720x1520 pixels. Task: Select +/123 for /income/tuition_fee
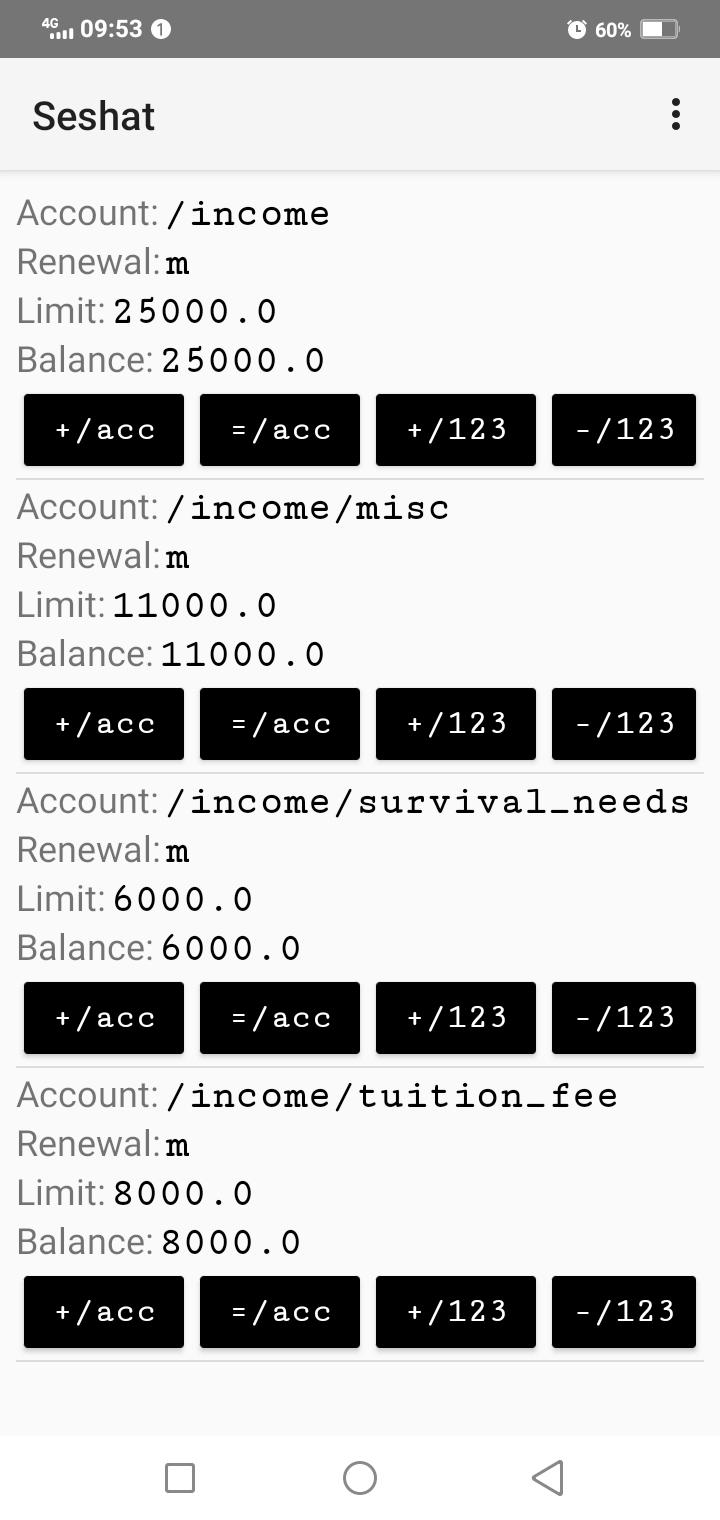click(x=456, y=1312)
